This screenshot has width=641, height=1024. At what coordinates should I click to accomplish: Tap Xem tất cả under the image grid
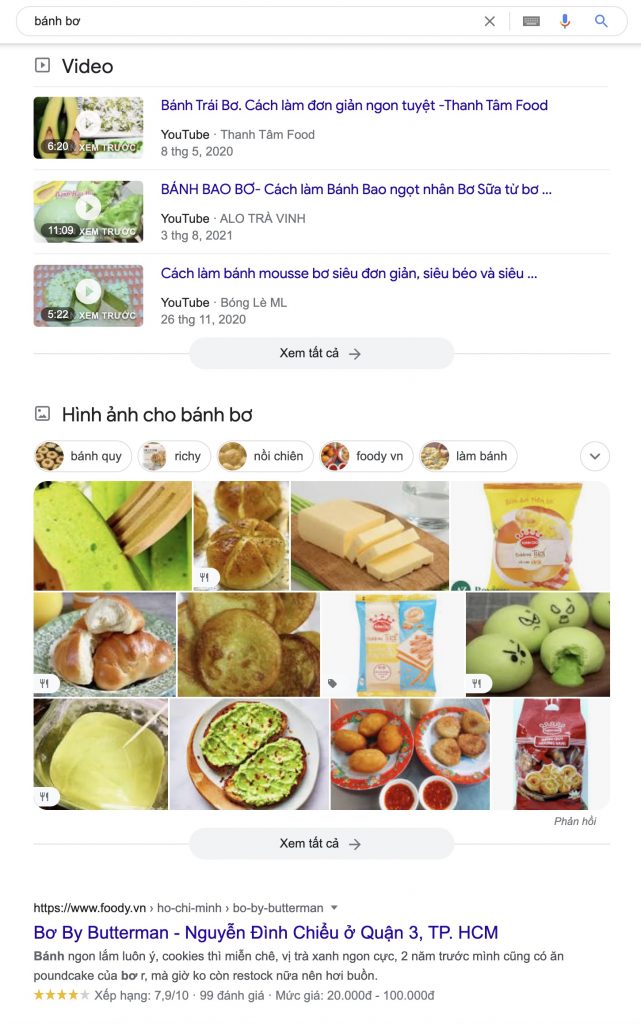coord(321,843)
